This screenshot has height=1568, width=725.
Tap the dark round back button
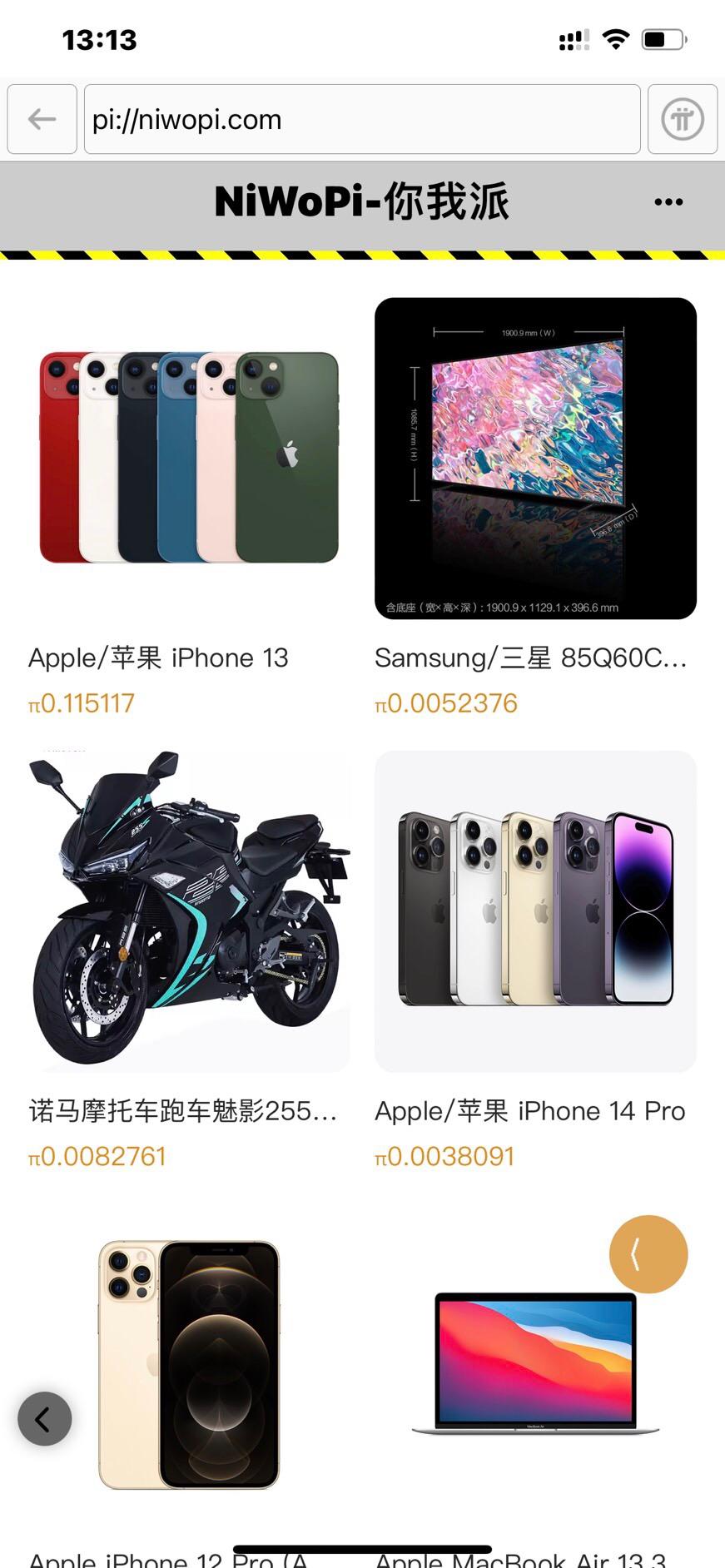point(44,1418)
